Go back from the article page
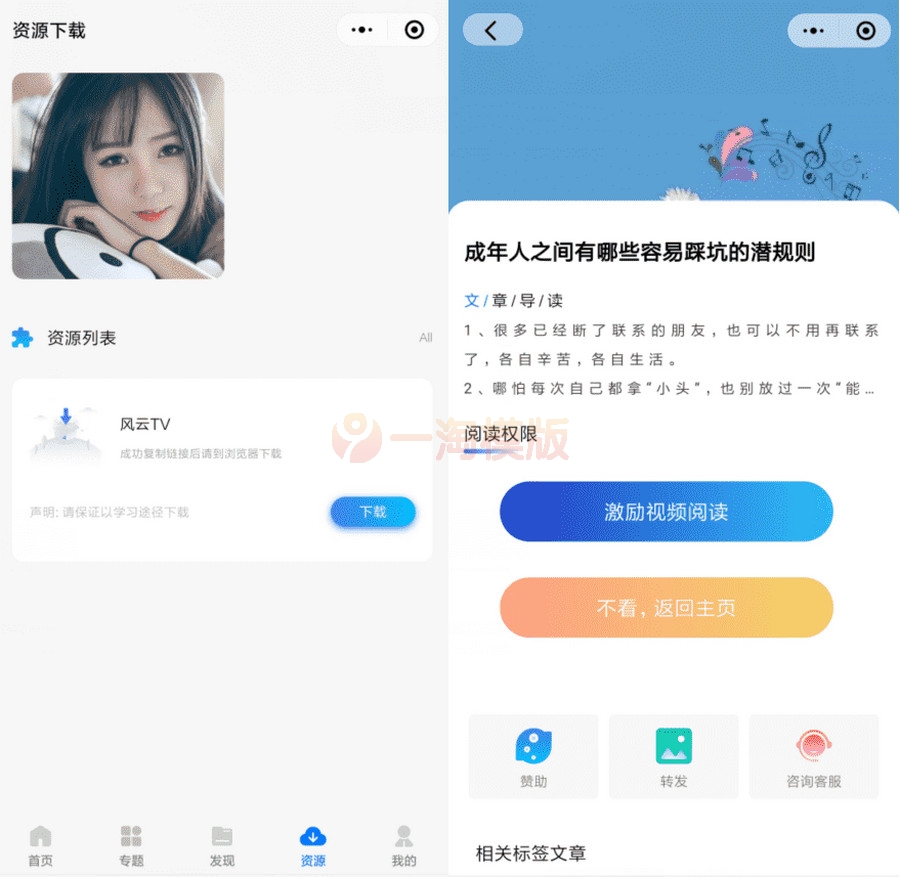Viewport: 900px width, 877px height. [491, 30]
